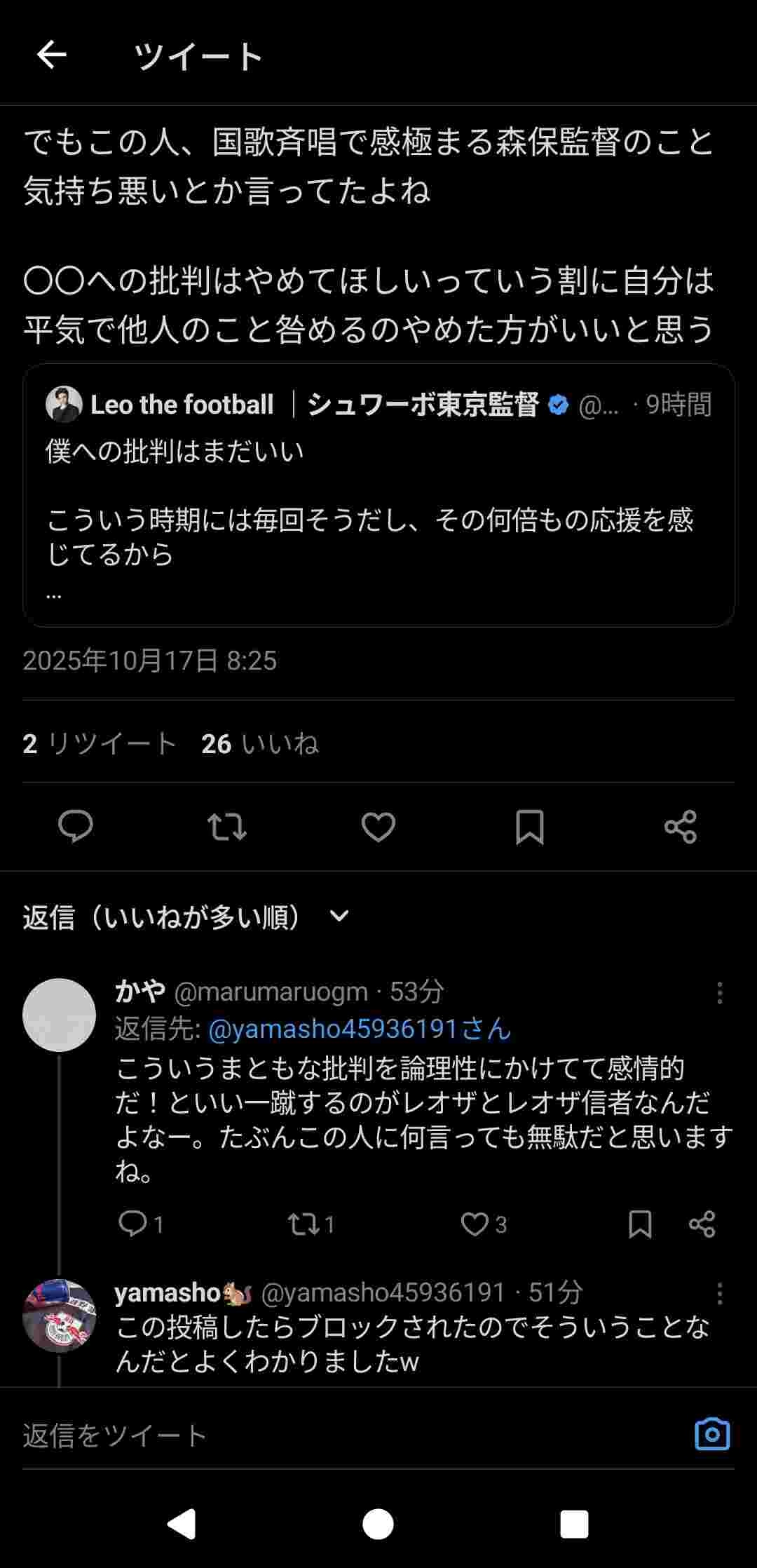Expand the 返信 sort order dropdown

coord(339,917)
